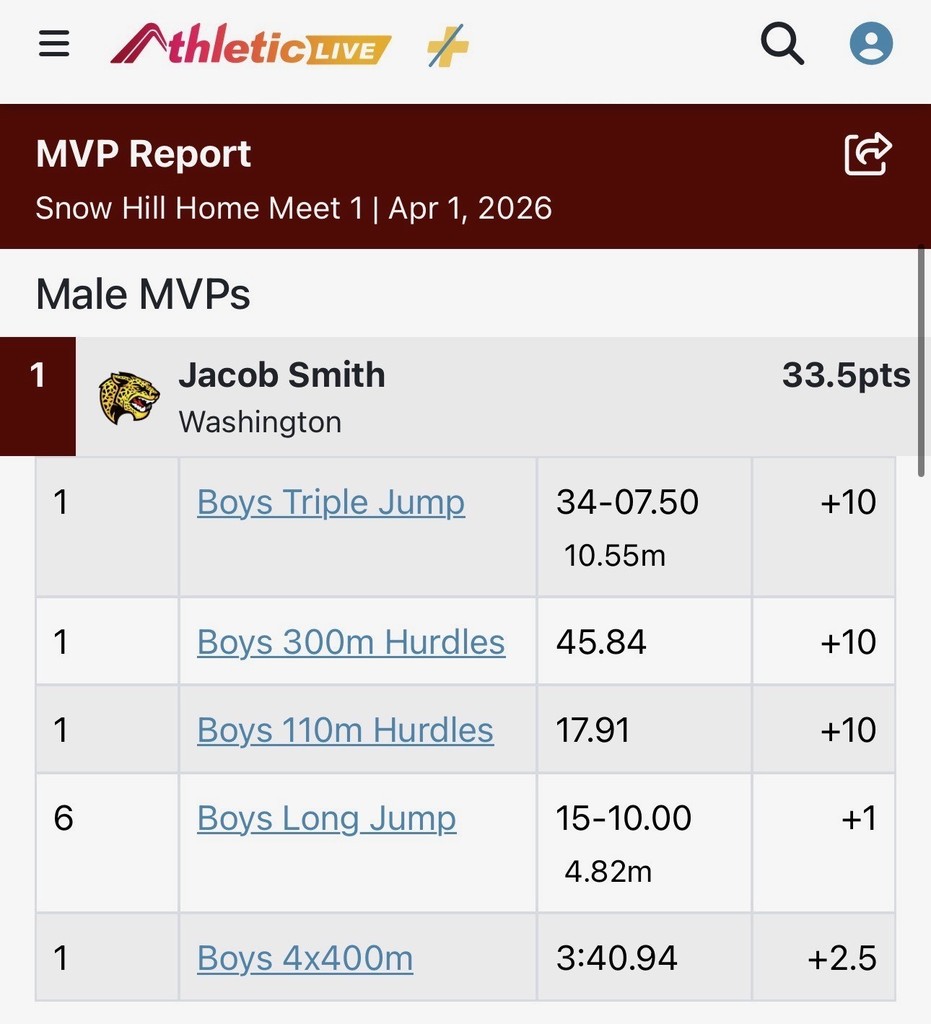View Boys 110m Hurdles event

345,730
